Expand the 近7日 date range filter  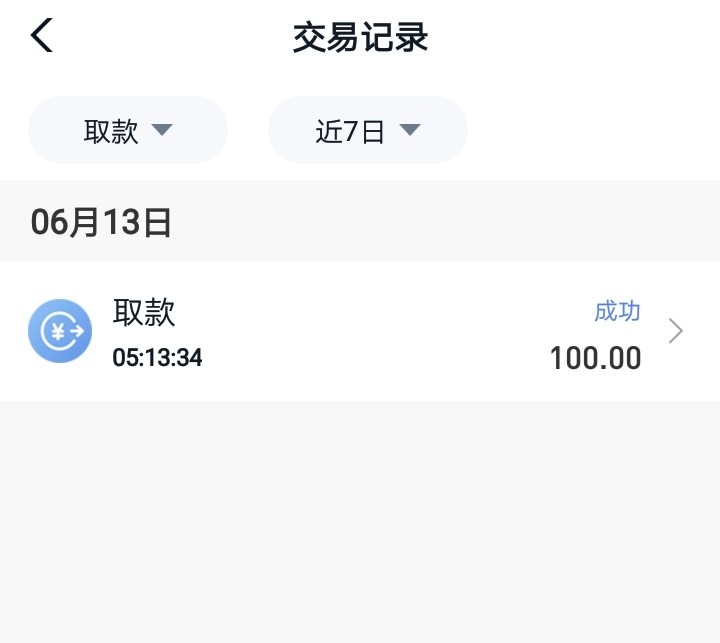[x=367, y=131]
